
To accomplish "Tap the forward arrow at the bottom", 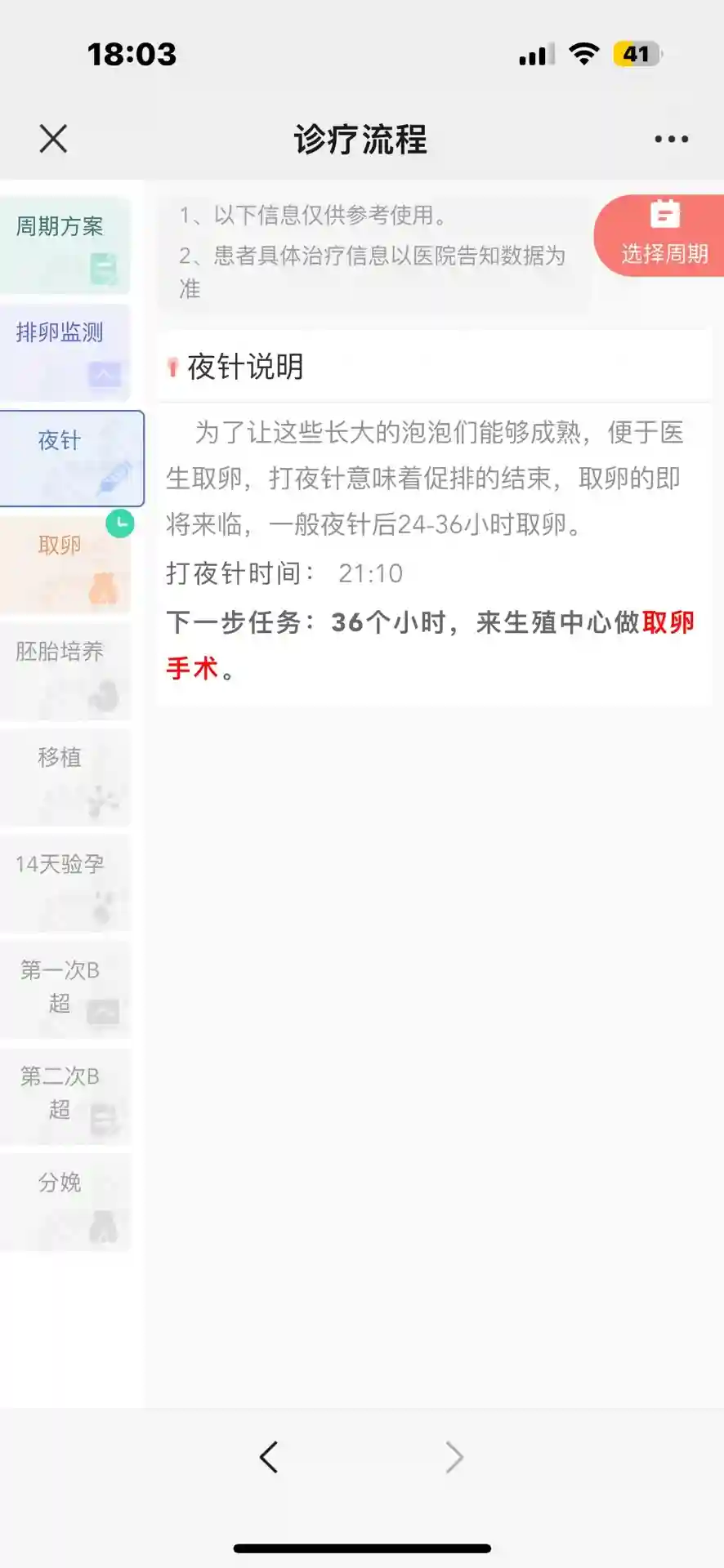I will coord(454,1457).
